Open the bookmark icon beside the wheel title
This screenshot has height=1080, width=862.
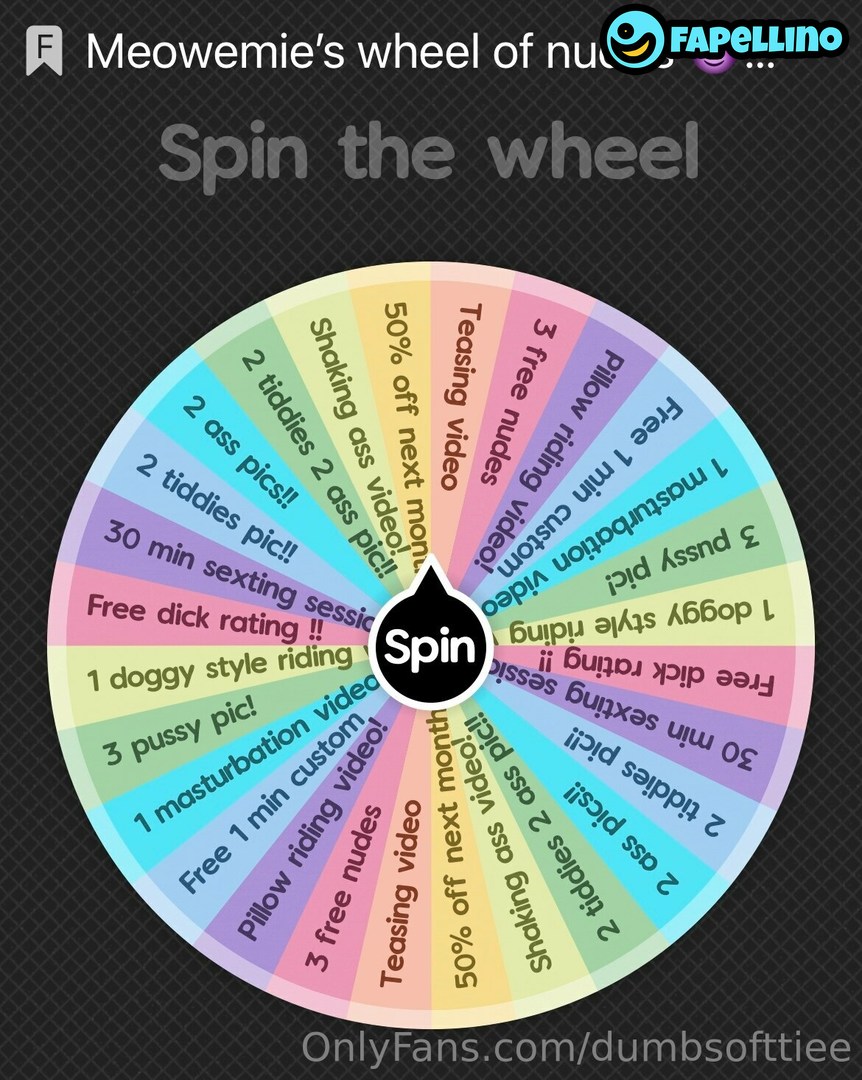[x=44, y=50]
